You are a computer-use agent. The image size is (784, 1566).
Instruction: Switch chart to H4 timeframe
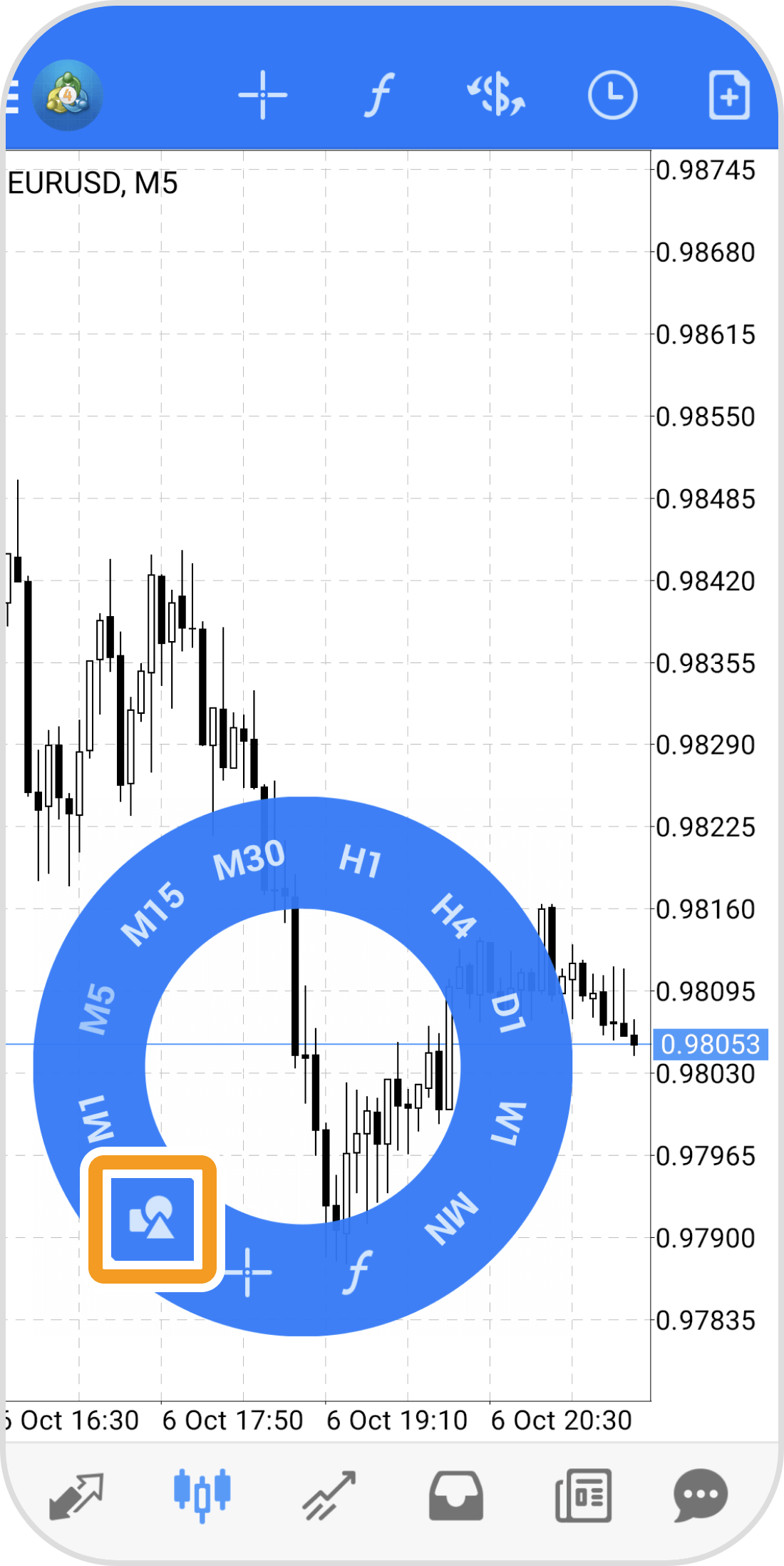[x=453, y=915]
